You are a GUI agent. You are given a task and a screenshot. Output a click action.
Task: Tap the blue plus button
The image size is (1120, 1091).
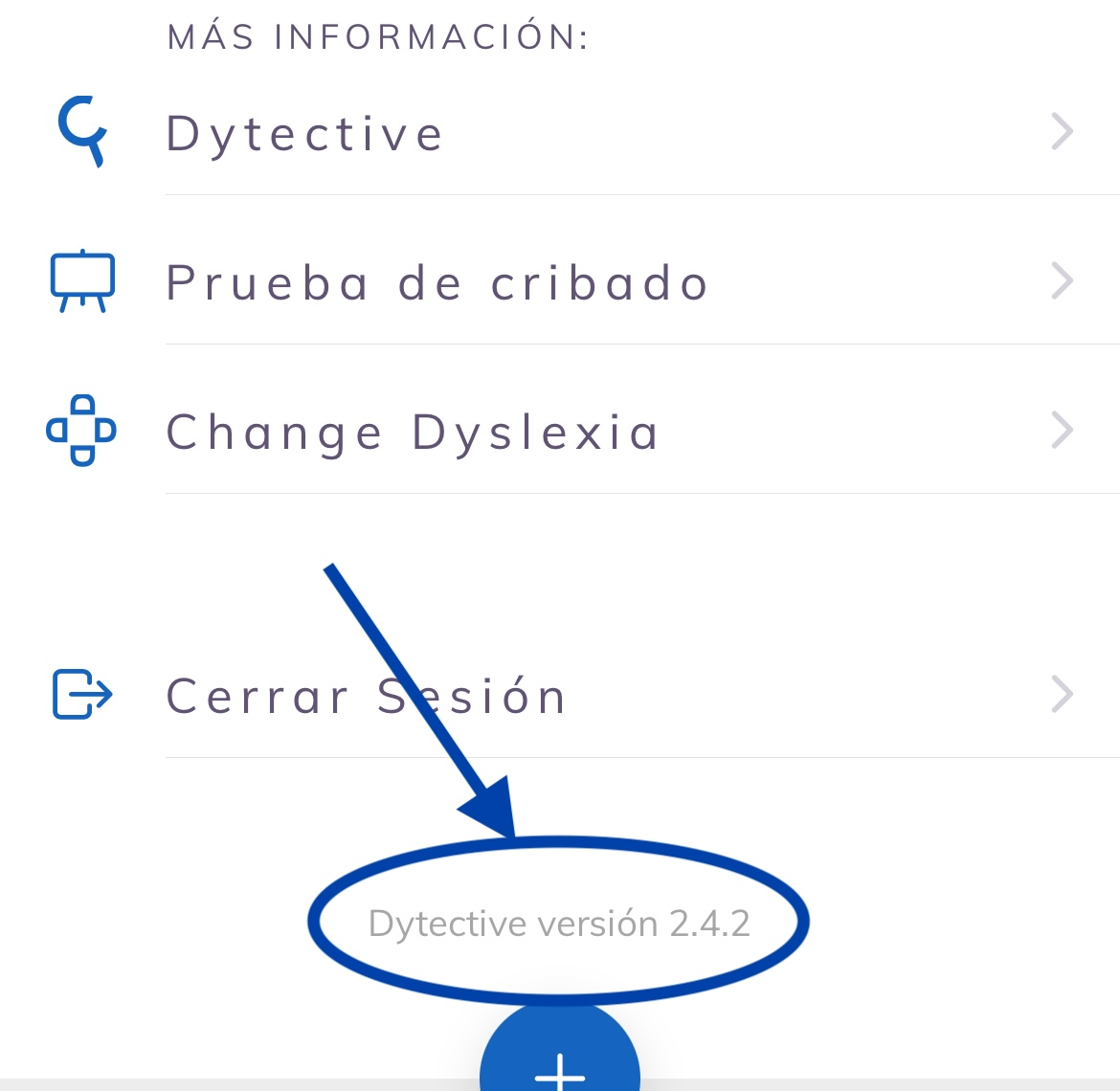(x=560, y=1058)
